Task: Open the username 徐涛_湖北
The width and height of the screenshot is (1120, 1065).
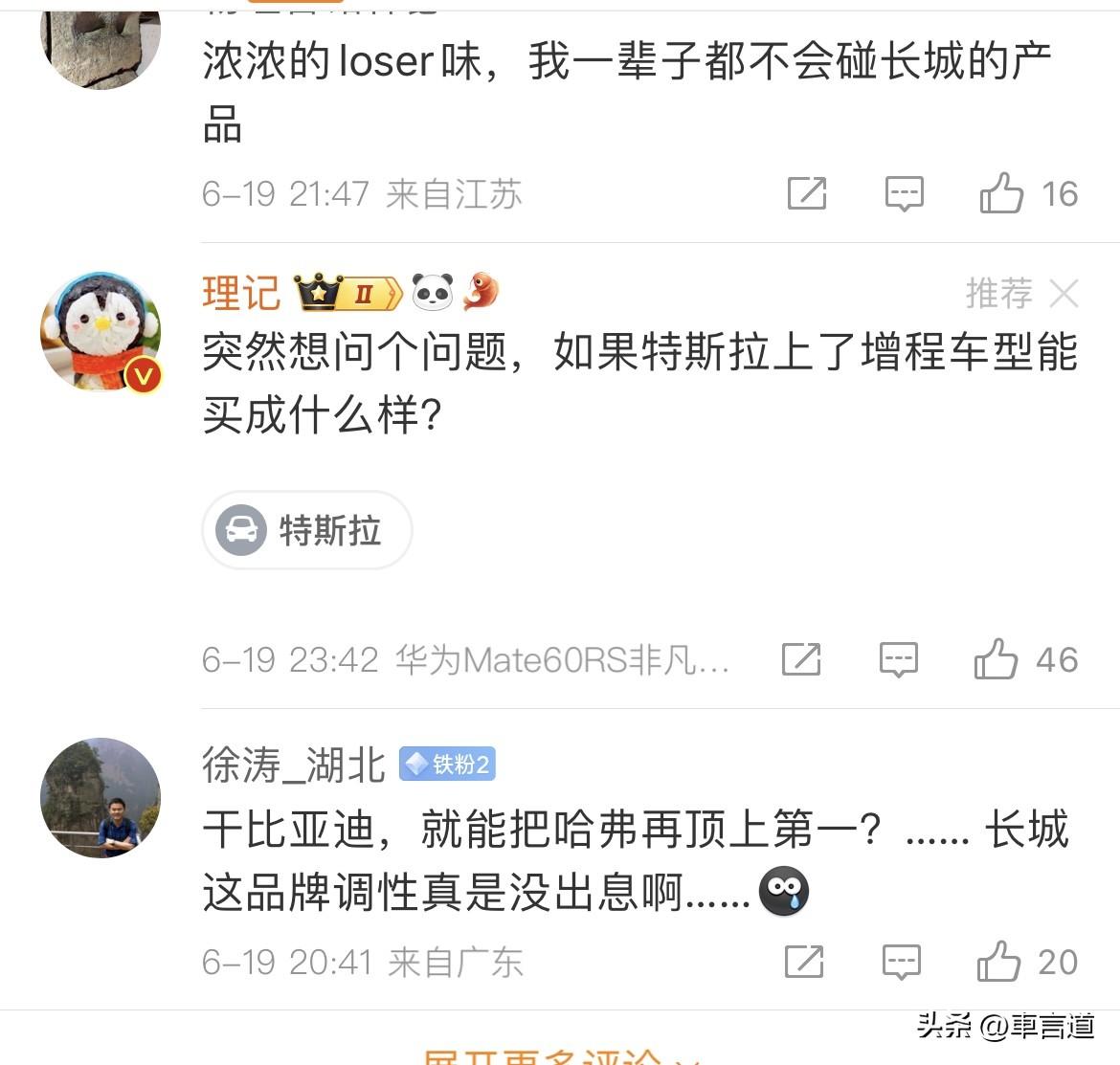Action: click(293, 765)
